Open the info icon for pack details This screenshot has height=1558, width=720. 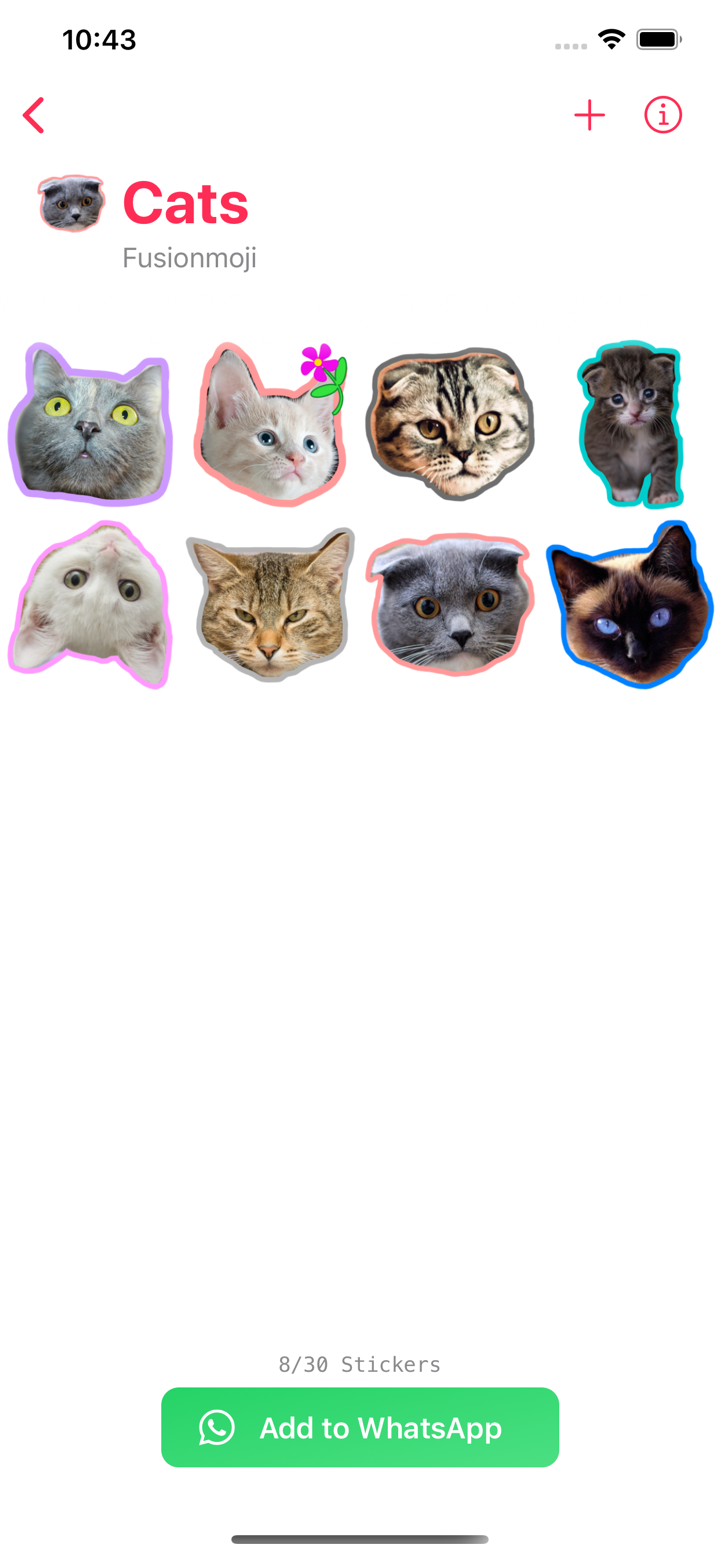tap(662, 115)
